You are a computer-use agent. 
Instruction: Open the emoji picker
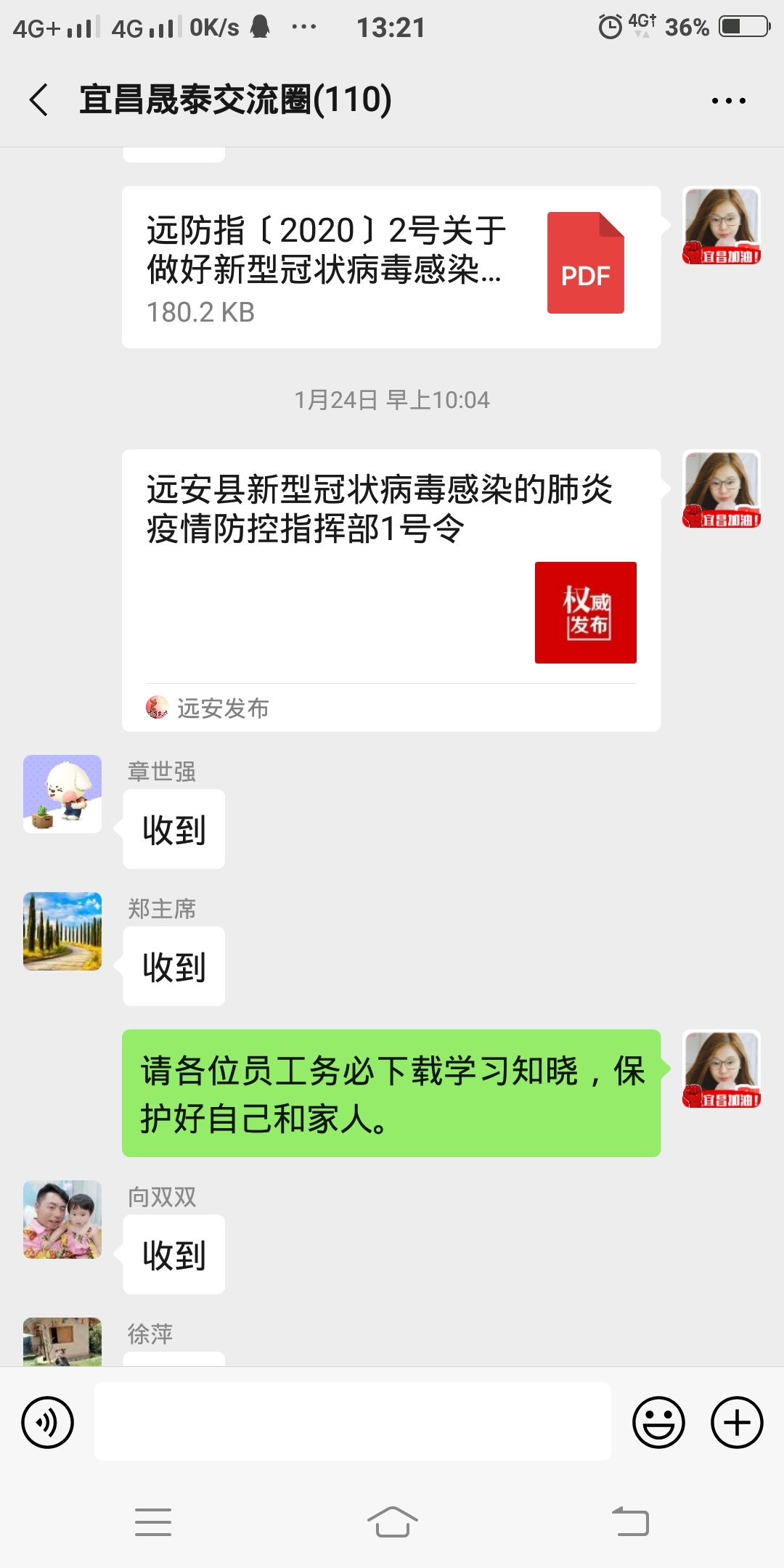click(658, 1422)
